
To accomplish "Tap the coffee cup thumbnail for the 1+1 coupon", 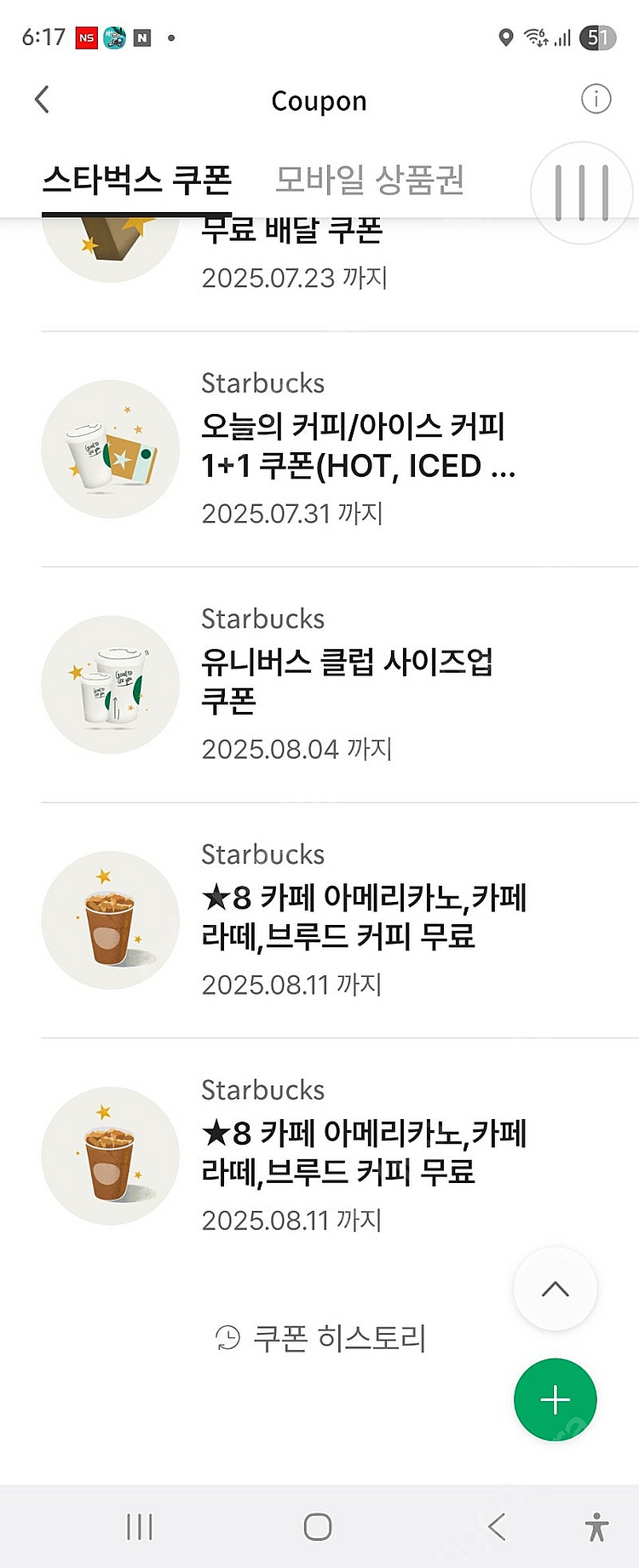I will coord(110,447).
